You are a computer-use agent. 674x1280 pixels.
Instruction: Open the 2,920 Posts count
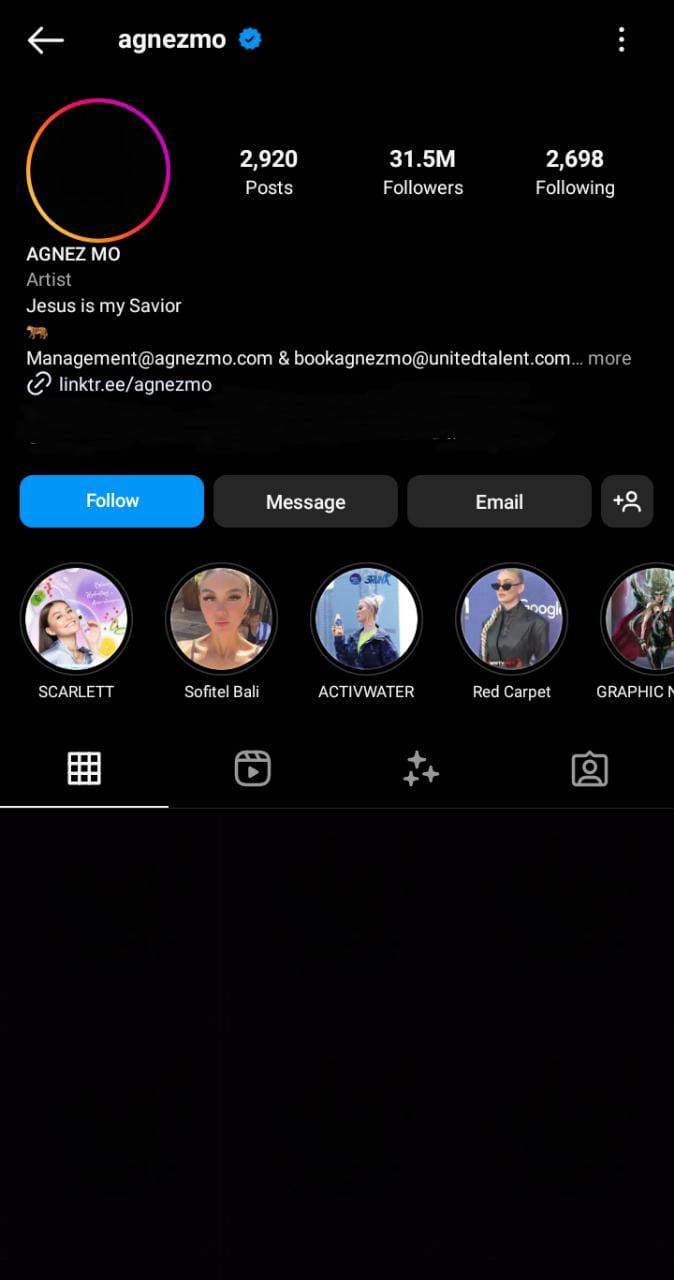point(269,172)
